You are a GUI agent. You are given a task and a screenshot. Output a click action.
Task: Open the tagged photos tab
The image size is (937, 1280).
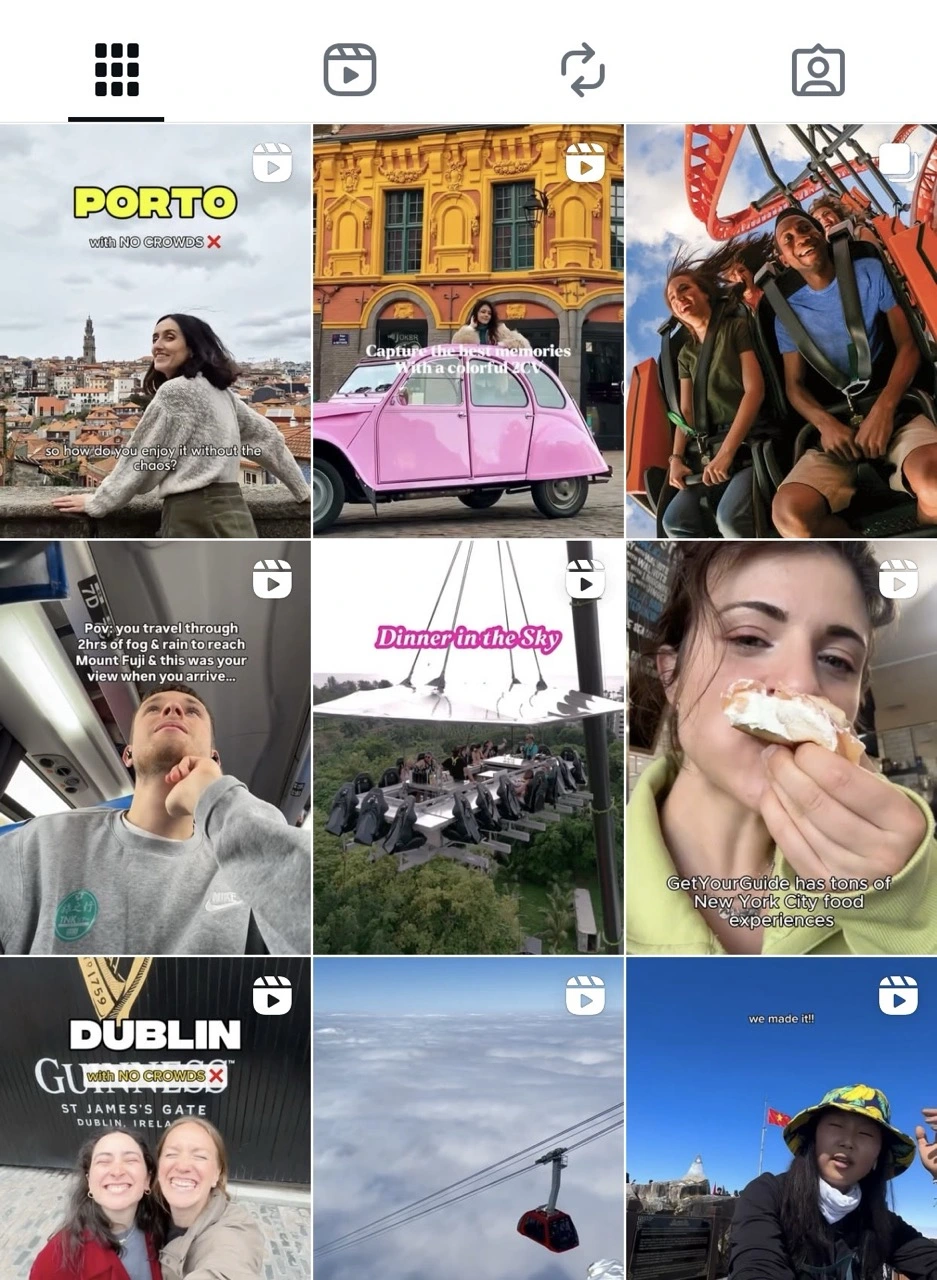pos(818,70)
